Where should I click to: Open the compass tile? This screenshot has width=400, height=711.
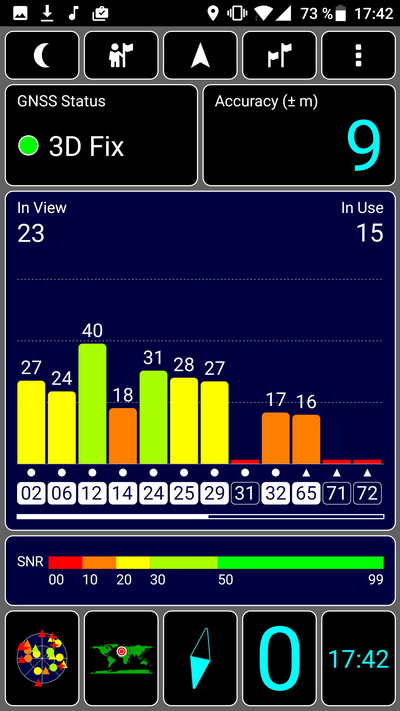(200, 658)
